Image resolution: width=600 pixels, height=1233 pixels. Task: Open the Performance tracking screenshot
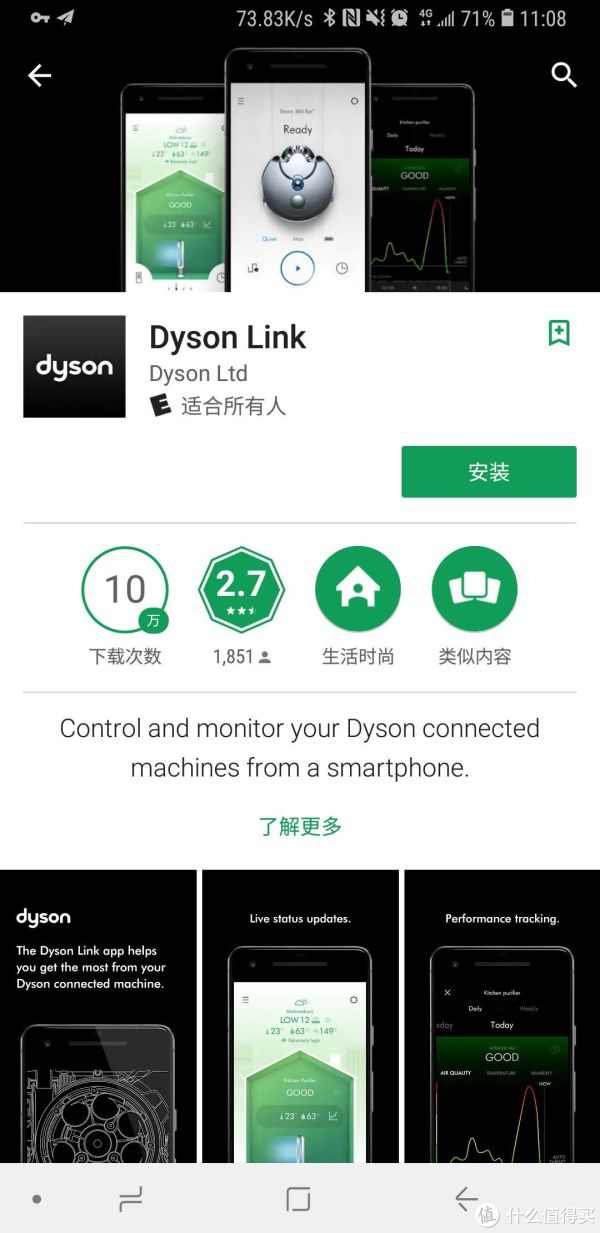point(502,1015)
